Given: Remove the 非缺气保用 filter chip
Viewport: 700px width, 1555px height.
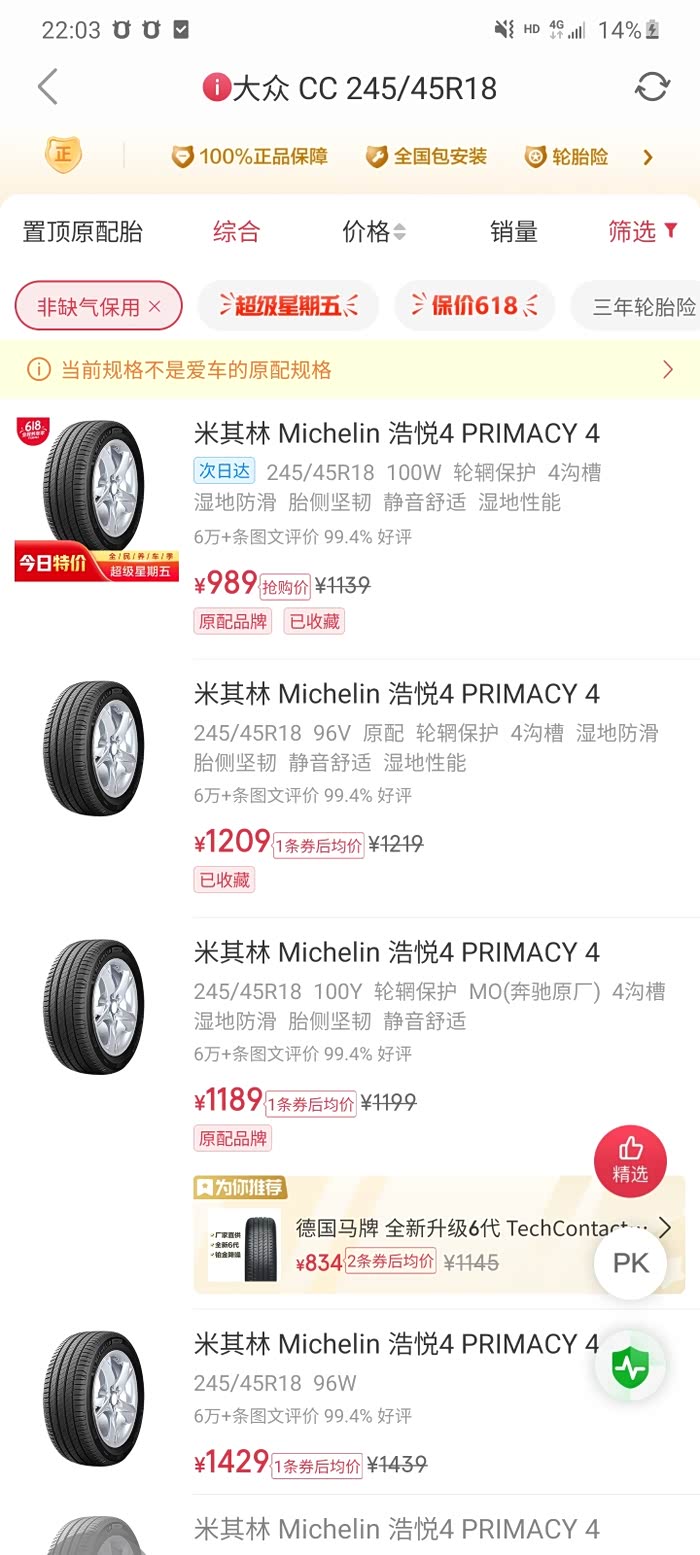Looking at the screenshot, I should click(155, 307).
